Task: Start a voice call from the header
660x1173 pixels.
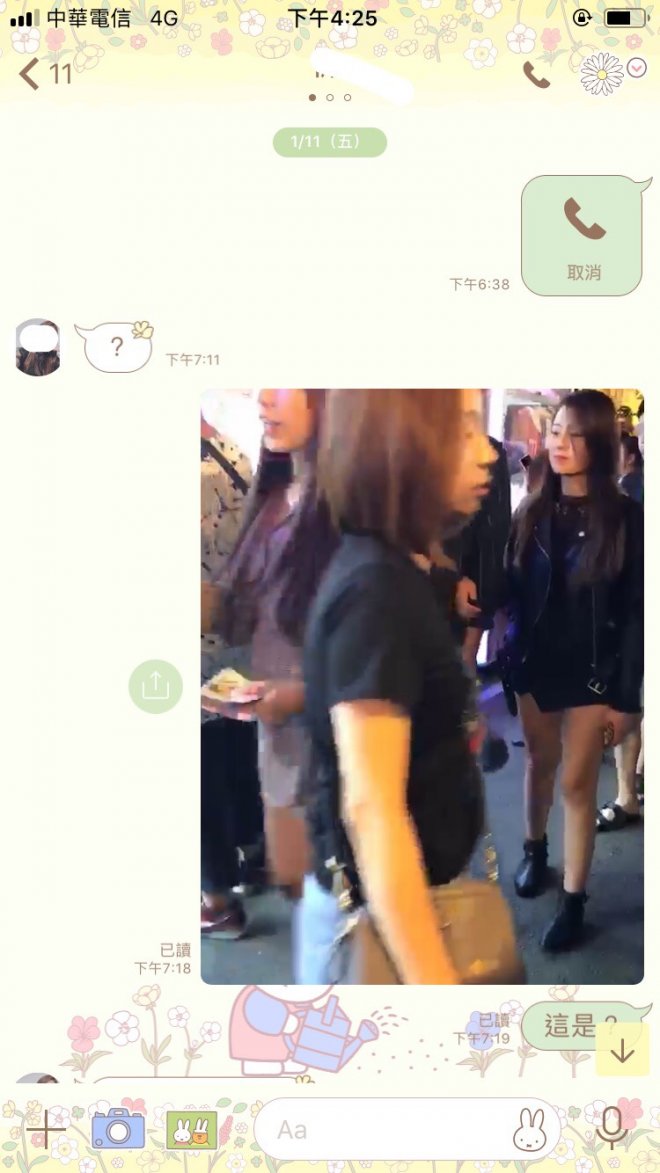Action: [537, 75]
